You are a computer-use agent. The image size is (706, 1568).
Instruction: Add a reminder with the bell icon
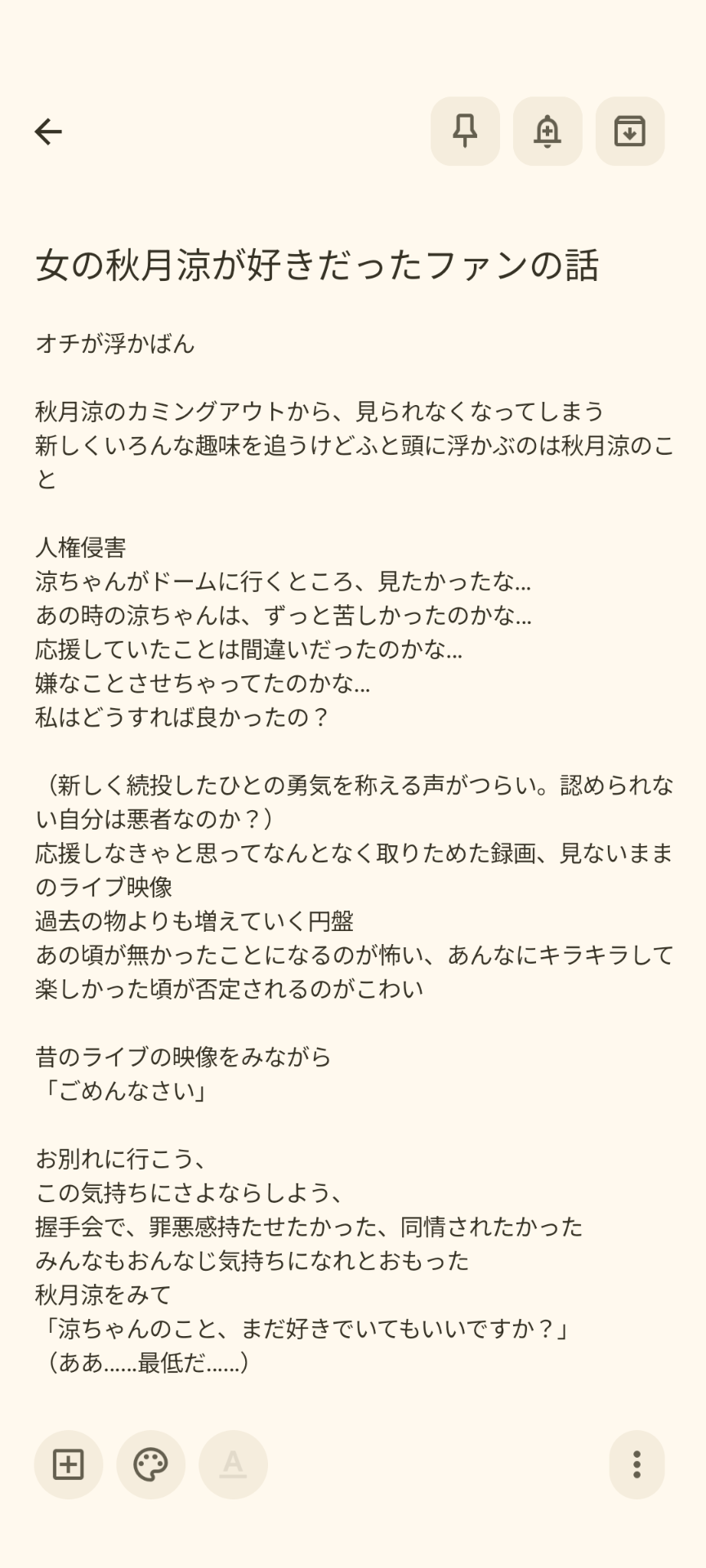[x=547, y=131]
